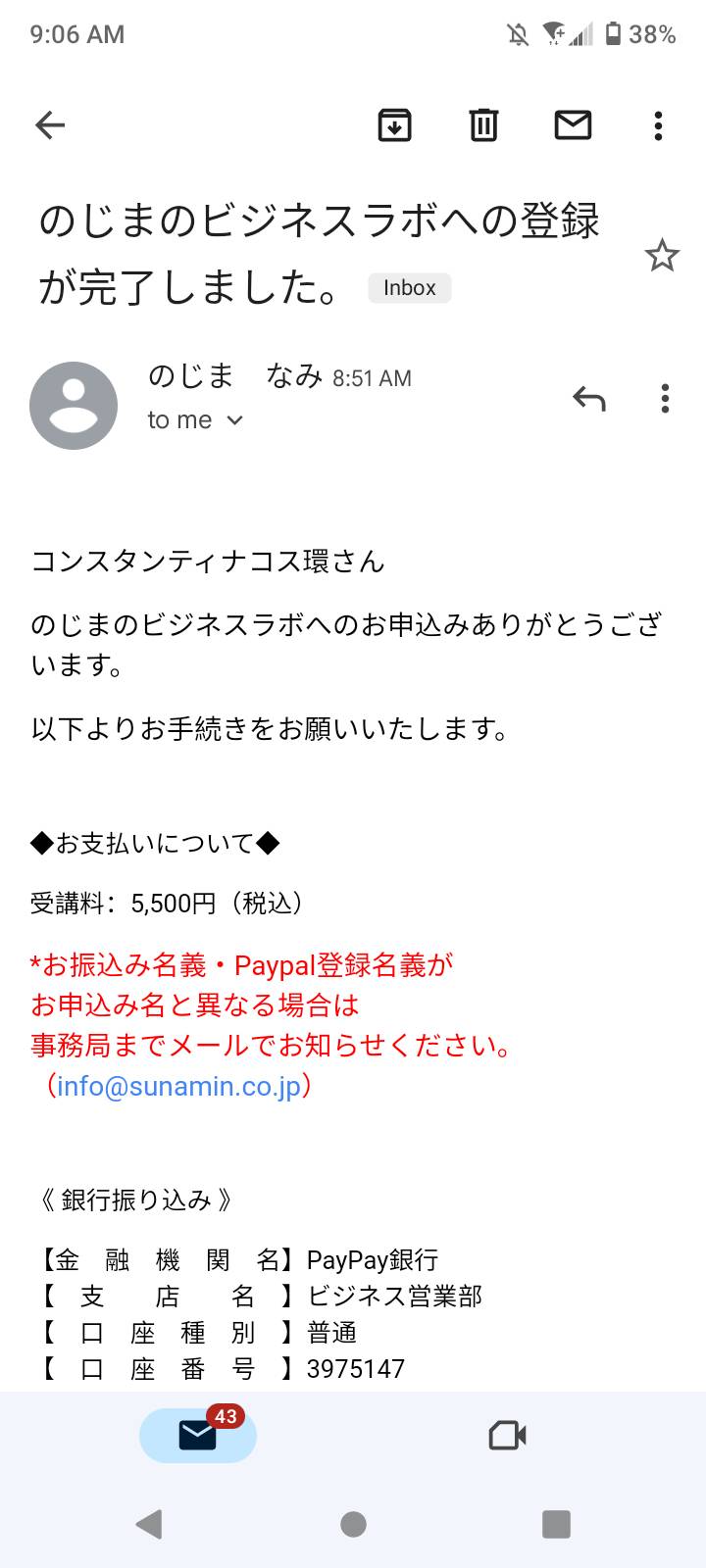706x1568 pixels.
Task: Open the message options menu beside reply
Action: point(666,399)
